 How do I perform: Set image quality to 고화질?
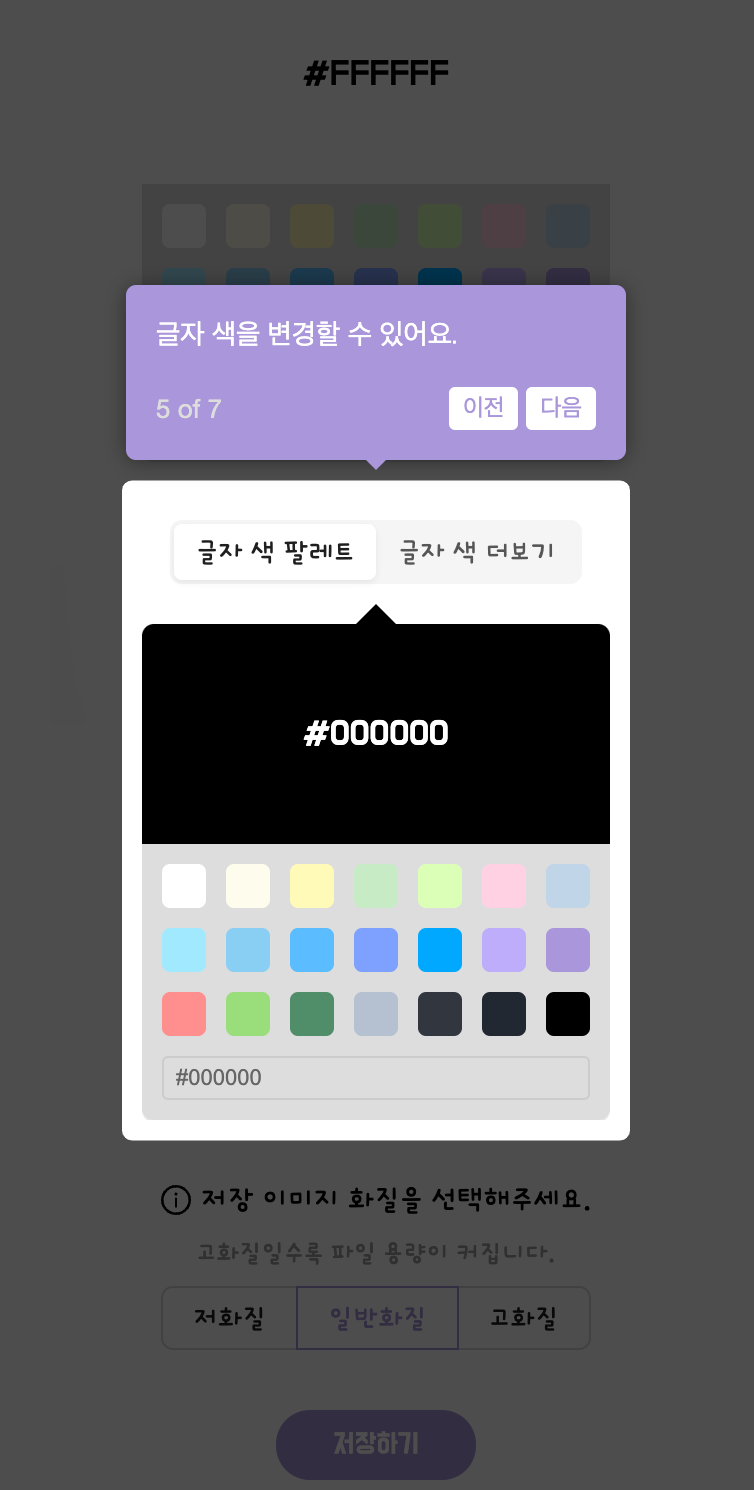click(523, 1318)
